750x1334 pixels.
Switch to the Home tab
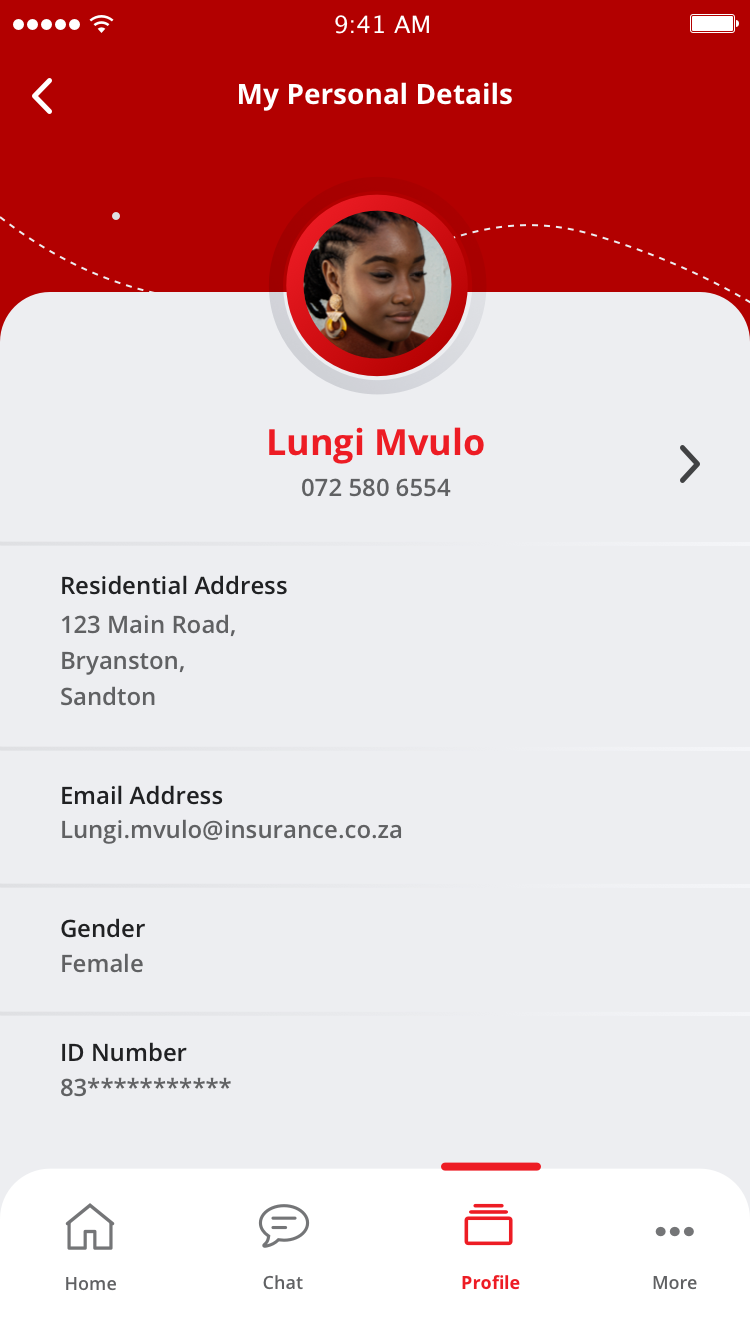(90, 1244)
